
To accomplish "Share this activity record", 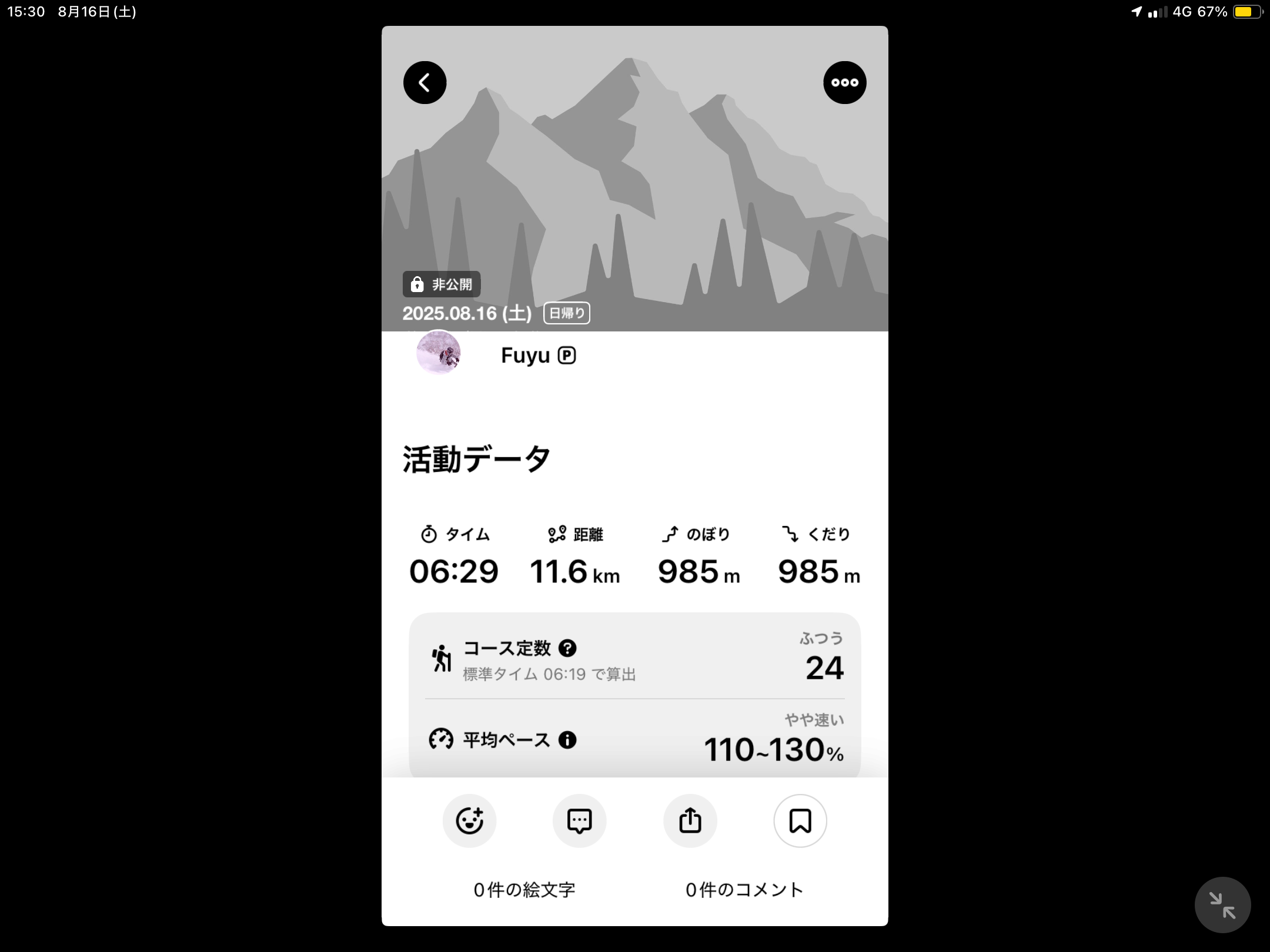I will point(690,821).
